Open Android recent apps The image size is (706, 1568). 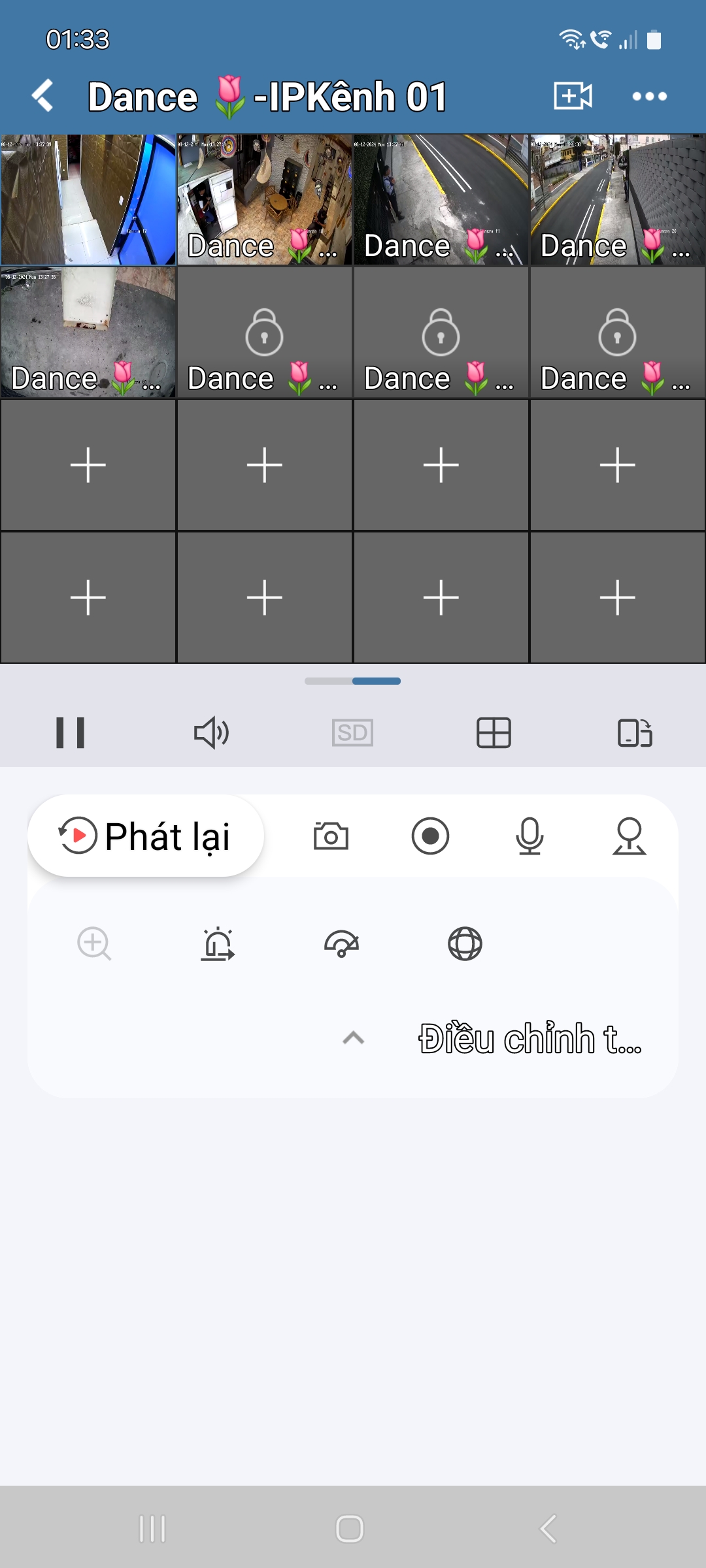pyautogui.click(x=152, y=1529)
